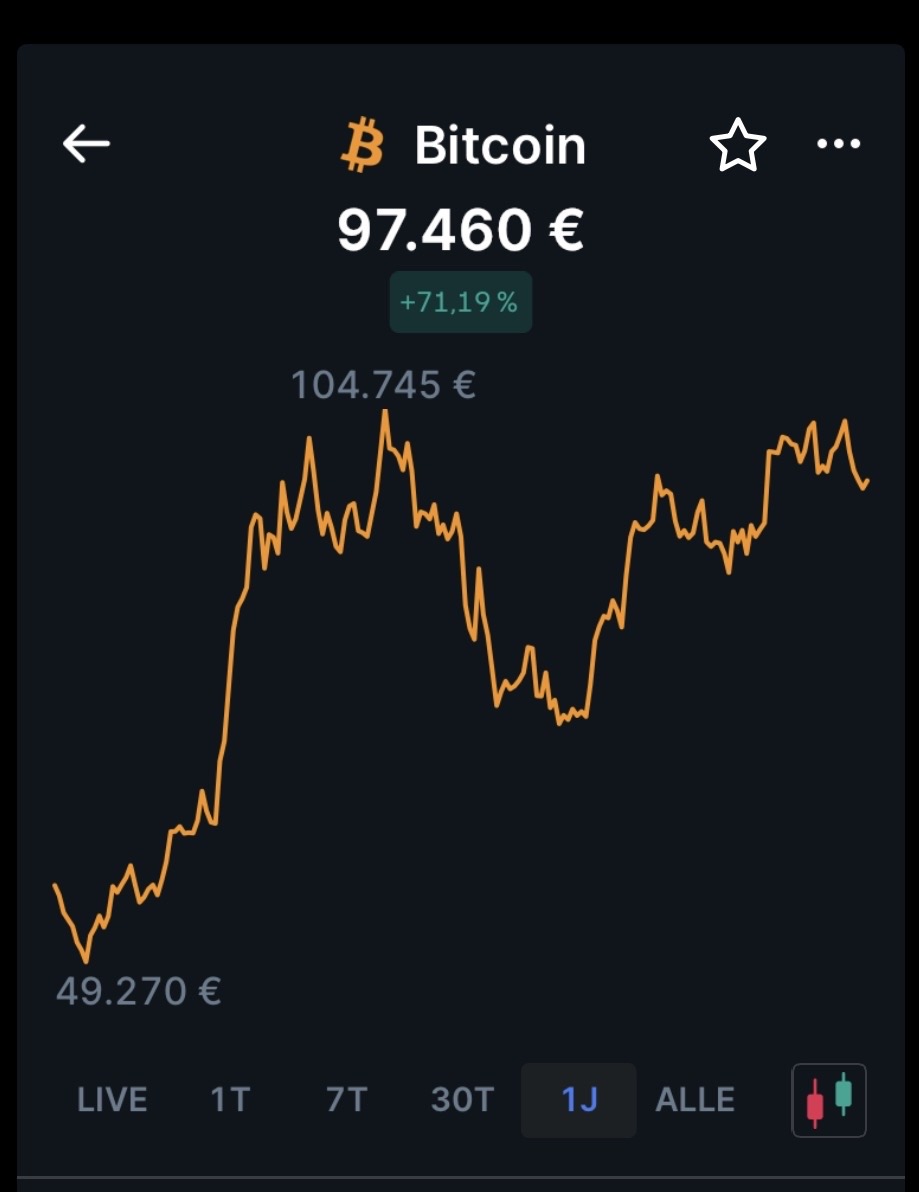Select the 1T time range
This screenshot has height=1192, width=919.
[228, 1100]
